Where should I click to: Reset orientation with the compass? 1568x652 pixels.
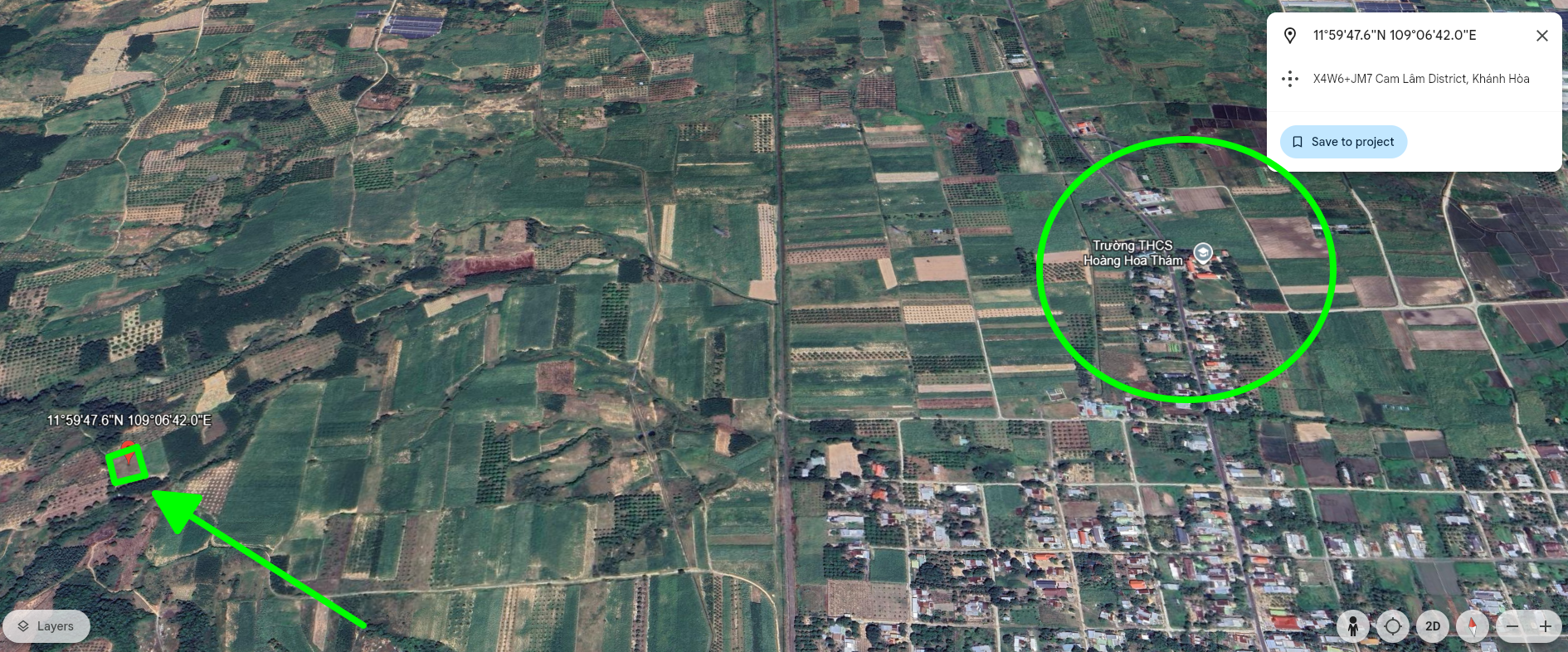click(1473, 626)
